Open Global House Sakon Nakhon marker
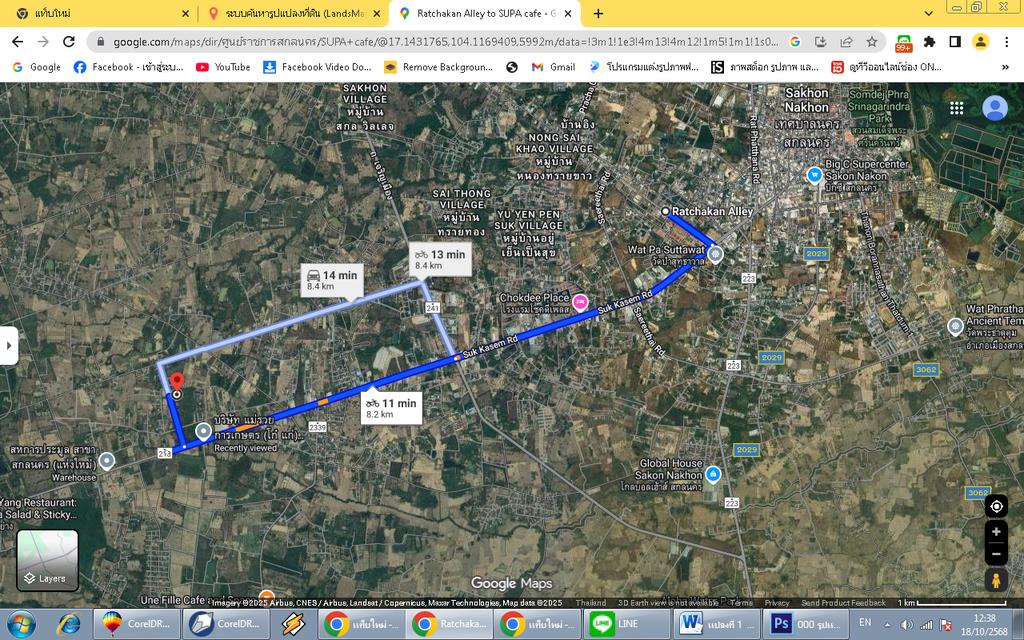1024x640 pixels. tap(713, 474)
